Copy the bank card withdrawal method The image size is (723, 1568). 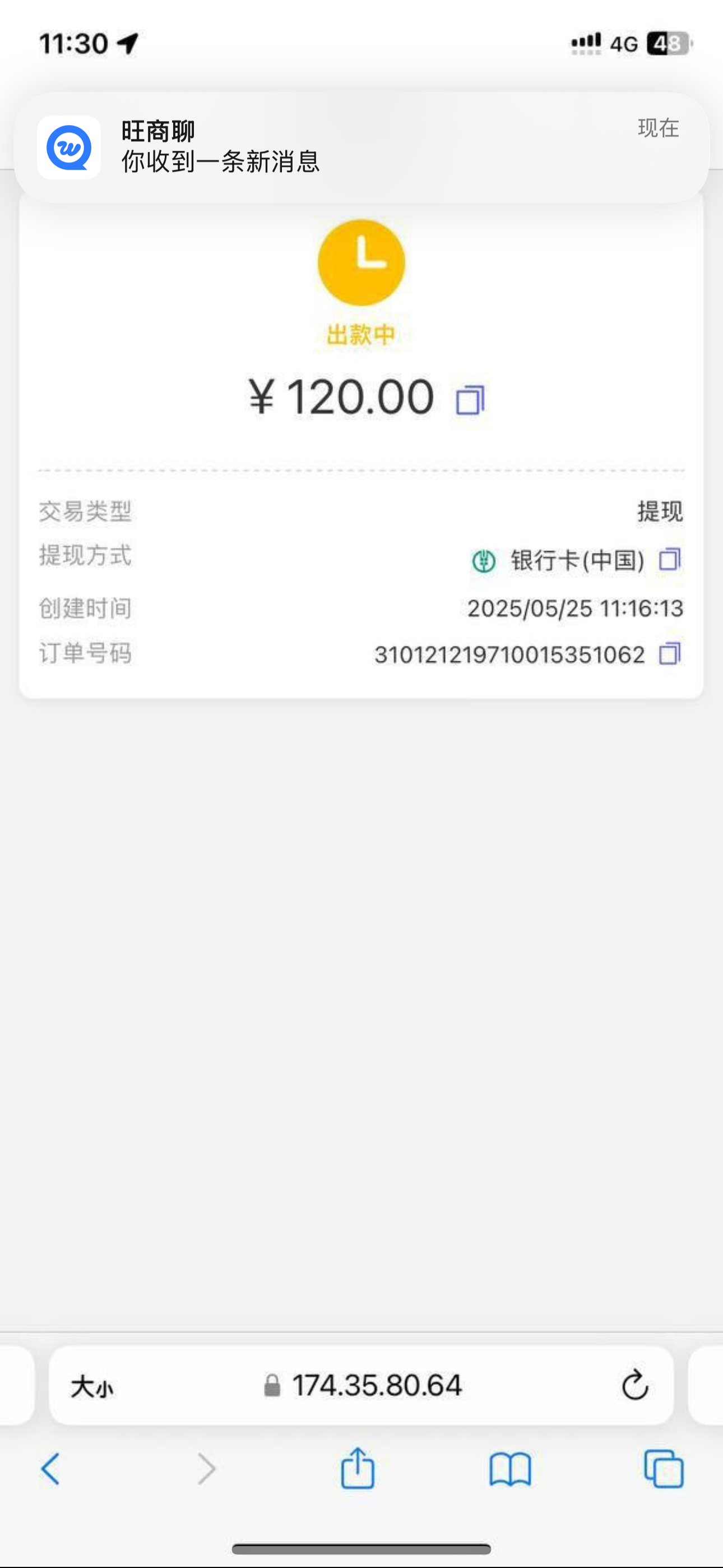[x=669, y=559]
